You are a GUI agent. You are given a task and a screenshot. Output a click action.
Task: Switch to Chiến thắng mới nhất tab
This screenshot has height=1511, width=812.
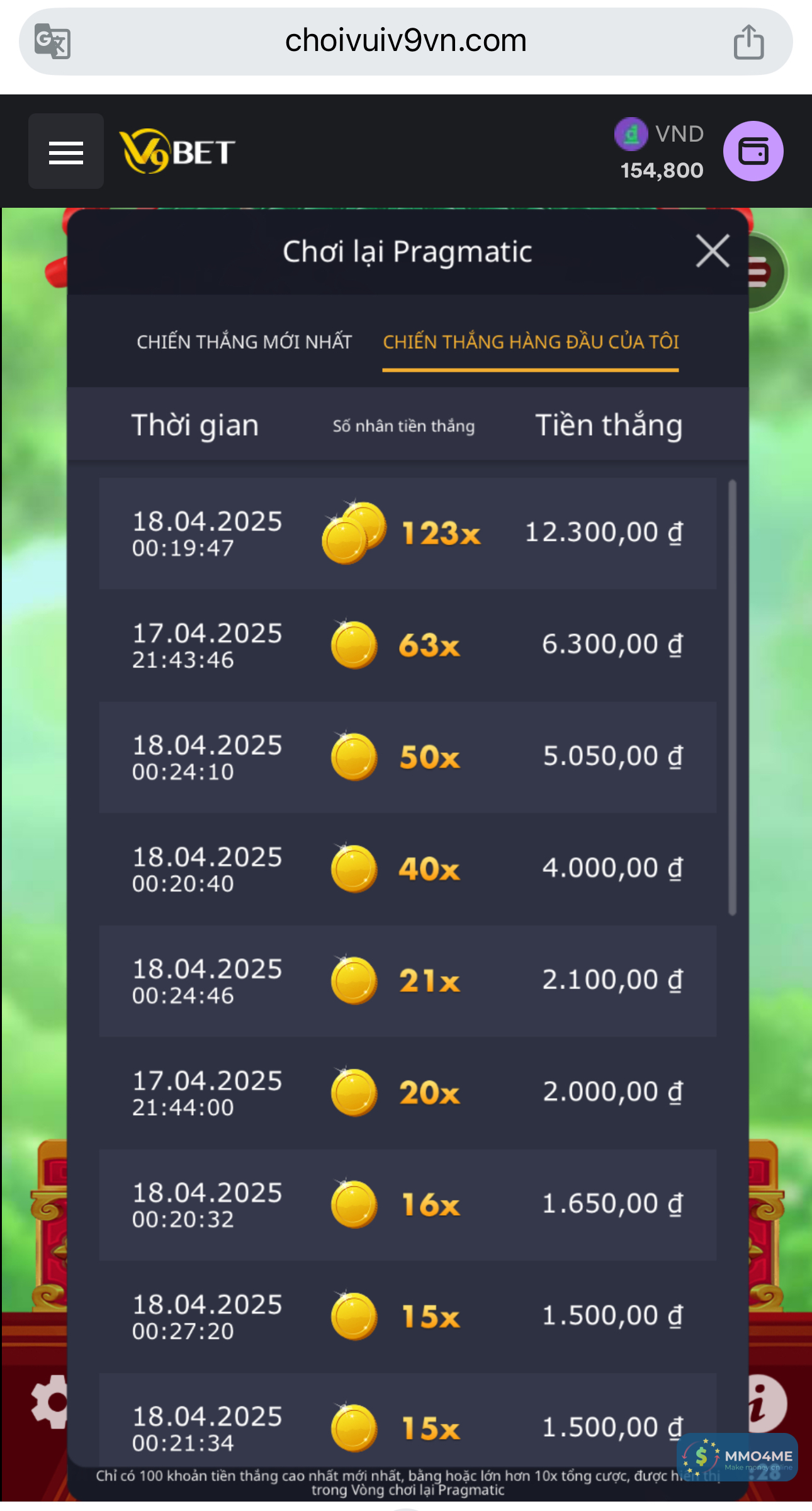244,342
